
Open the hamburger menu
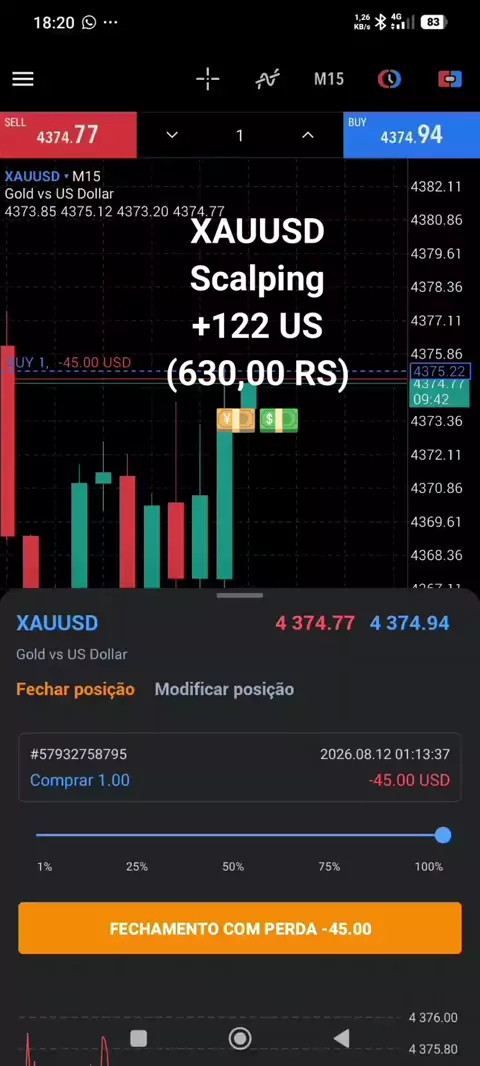pyautogui.click(x=22, y=80)
